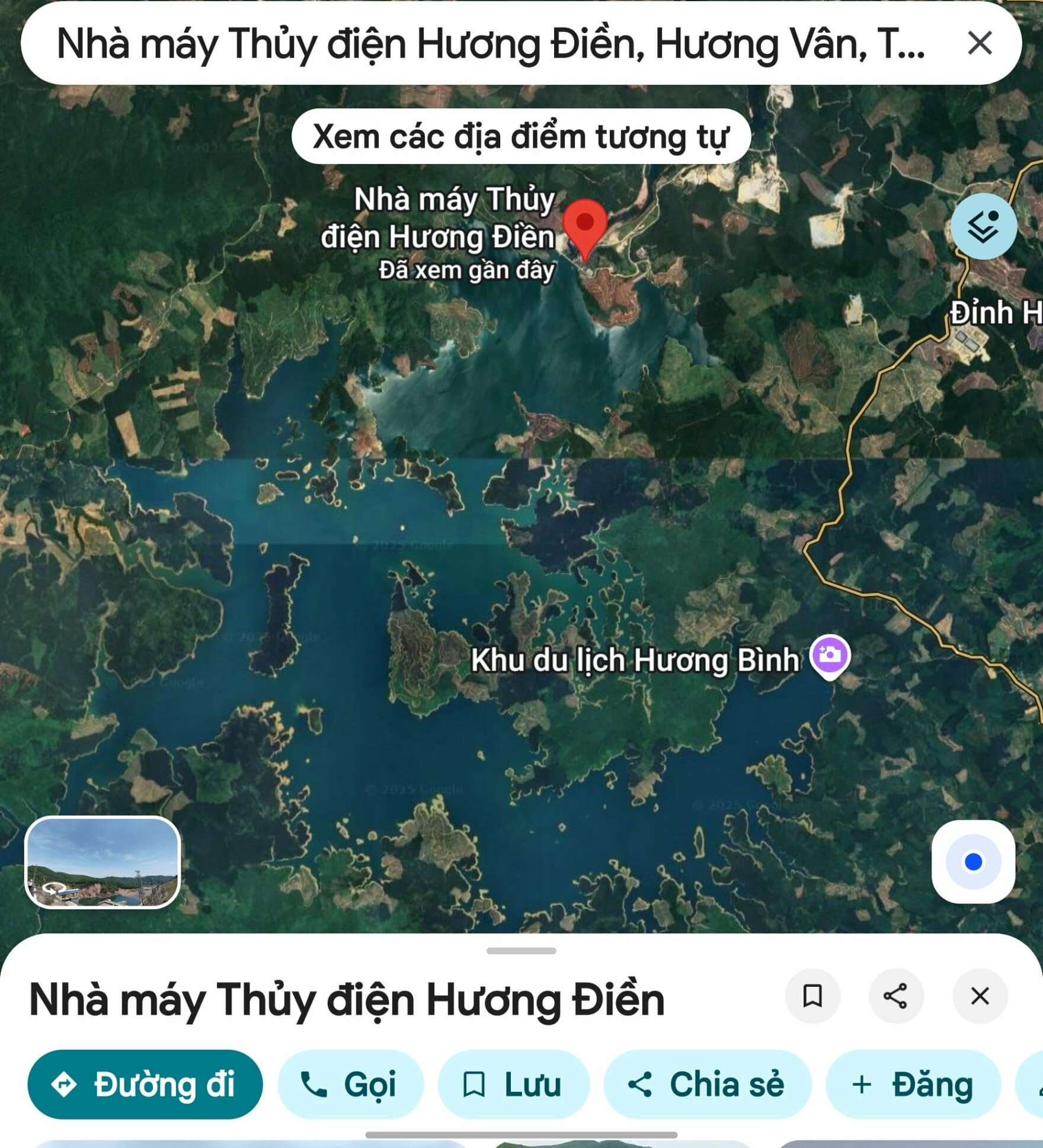Open the map layers button
Viewport: 1043px width, 1148px height.
(x=983, y=227)
